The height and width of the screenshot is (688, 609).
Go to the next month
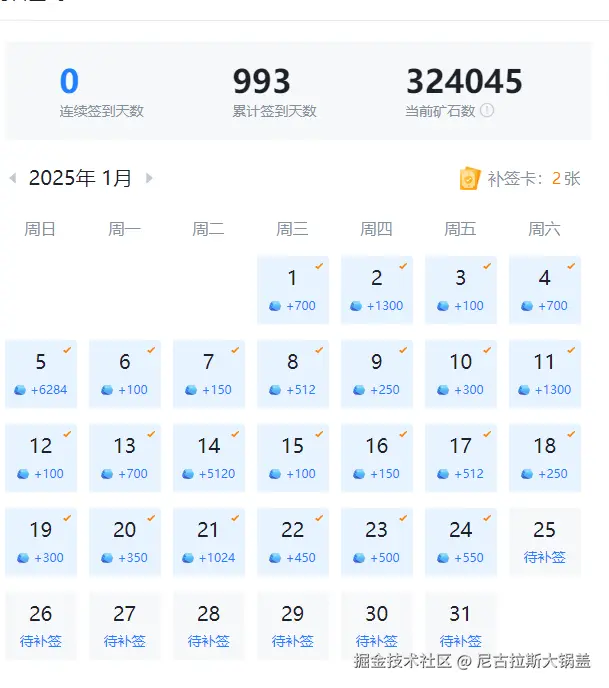(150, 178)
